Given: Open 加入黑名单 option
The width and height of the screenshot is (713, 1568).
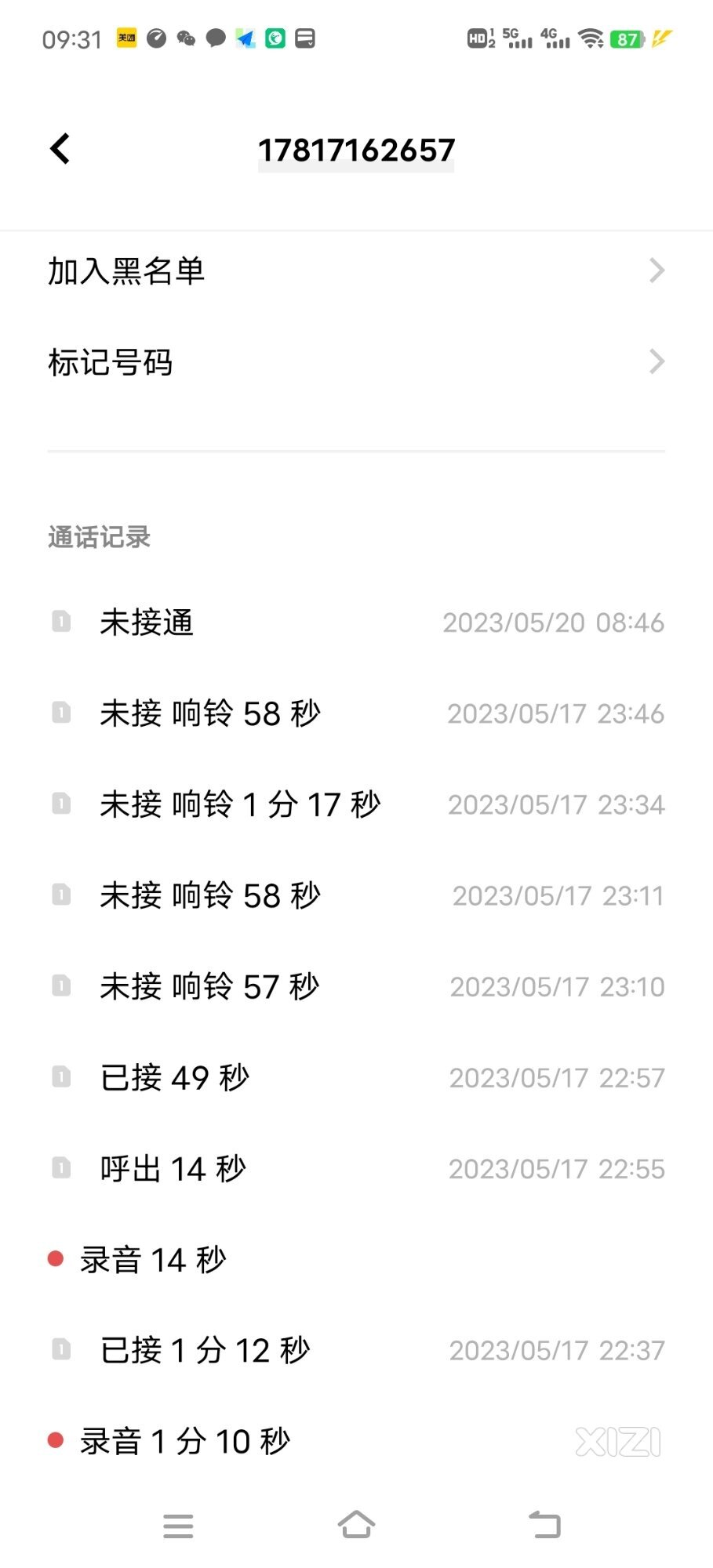Looking at the screenshot, I should (x=356, y=271).
